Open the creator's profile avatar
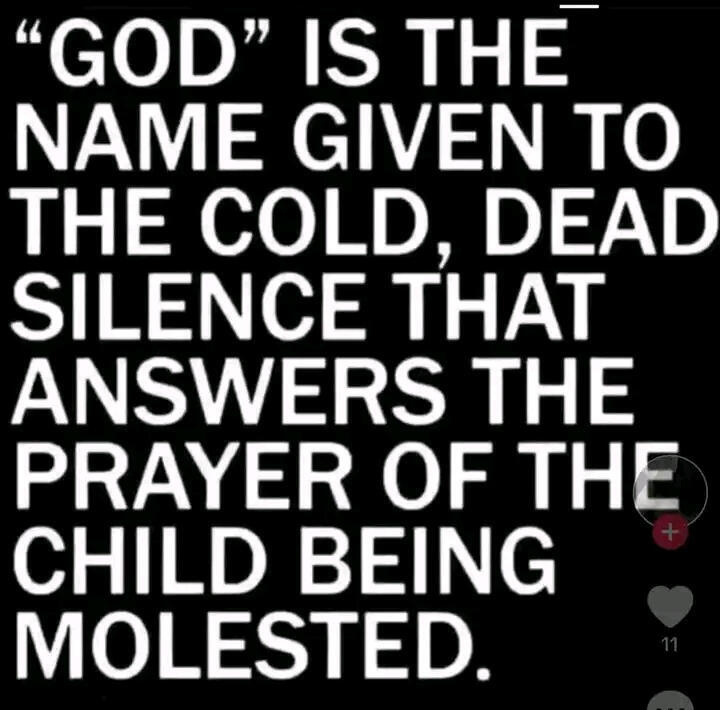The height and width of the screenshot is (710, 720). [x=670, y=491]
